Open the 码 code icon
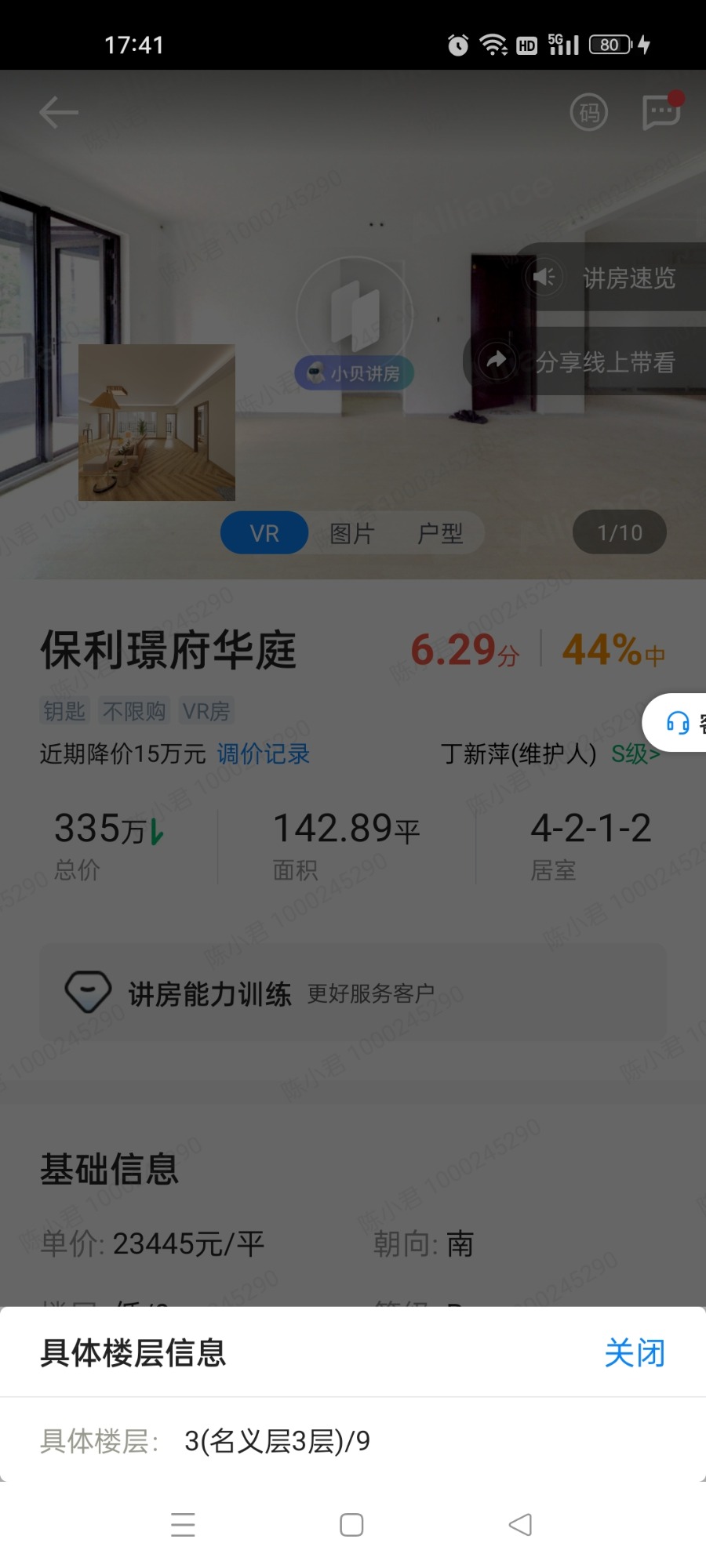706x1568 pixels. coord(589,113)
